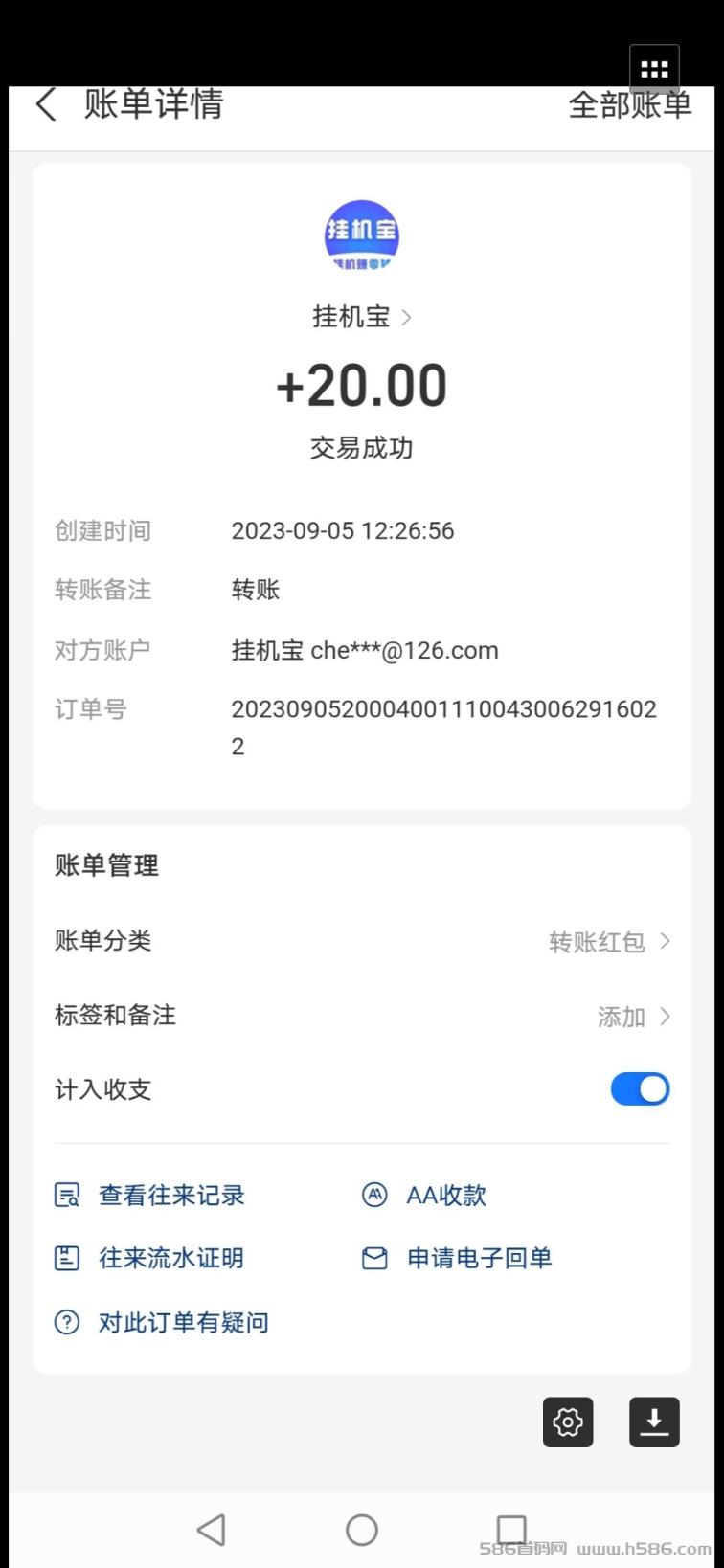The image size is (724, 1568).
Task: Select 申请电子回单
Action: click(x=457, y=1258)
